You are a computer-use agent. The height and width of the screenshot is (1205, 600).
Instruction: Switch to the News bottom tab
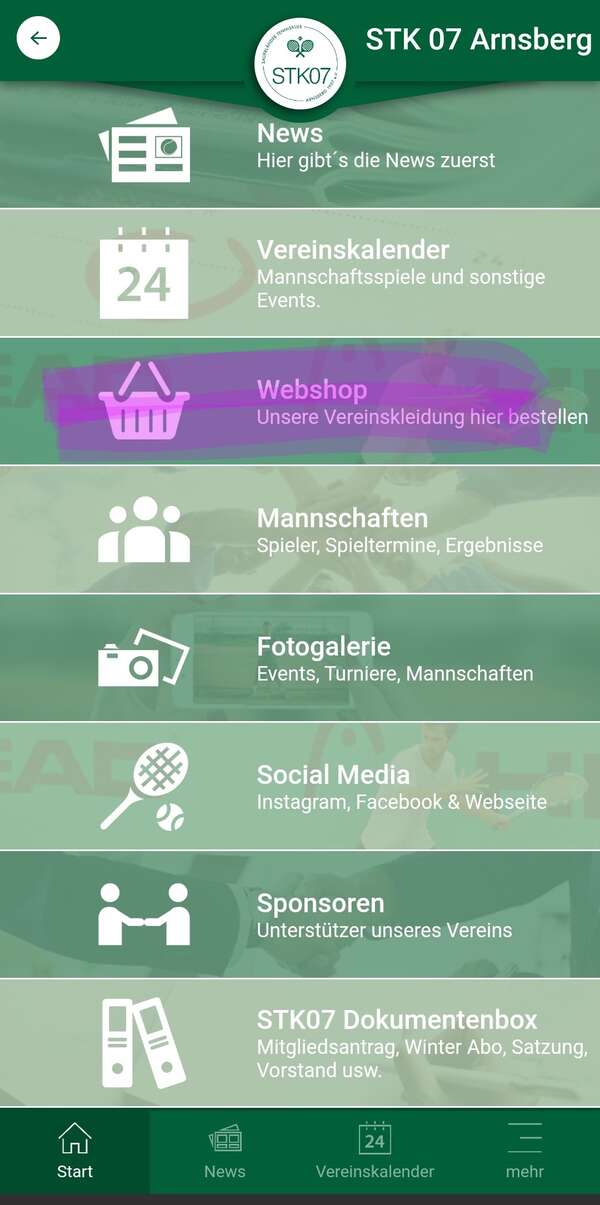pos(225,1151)
